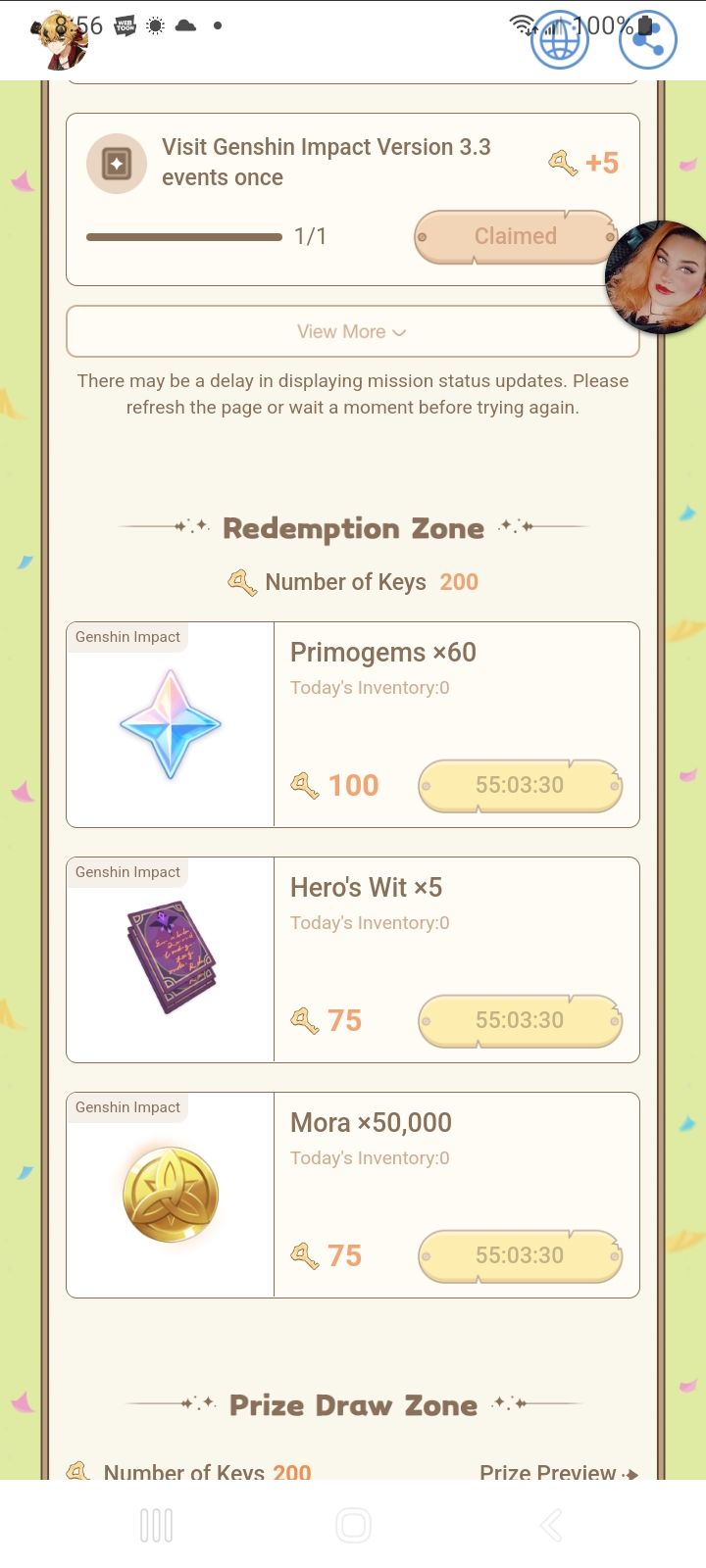Open the floating profile avatar bubble

[658, 277]
